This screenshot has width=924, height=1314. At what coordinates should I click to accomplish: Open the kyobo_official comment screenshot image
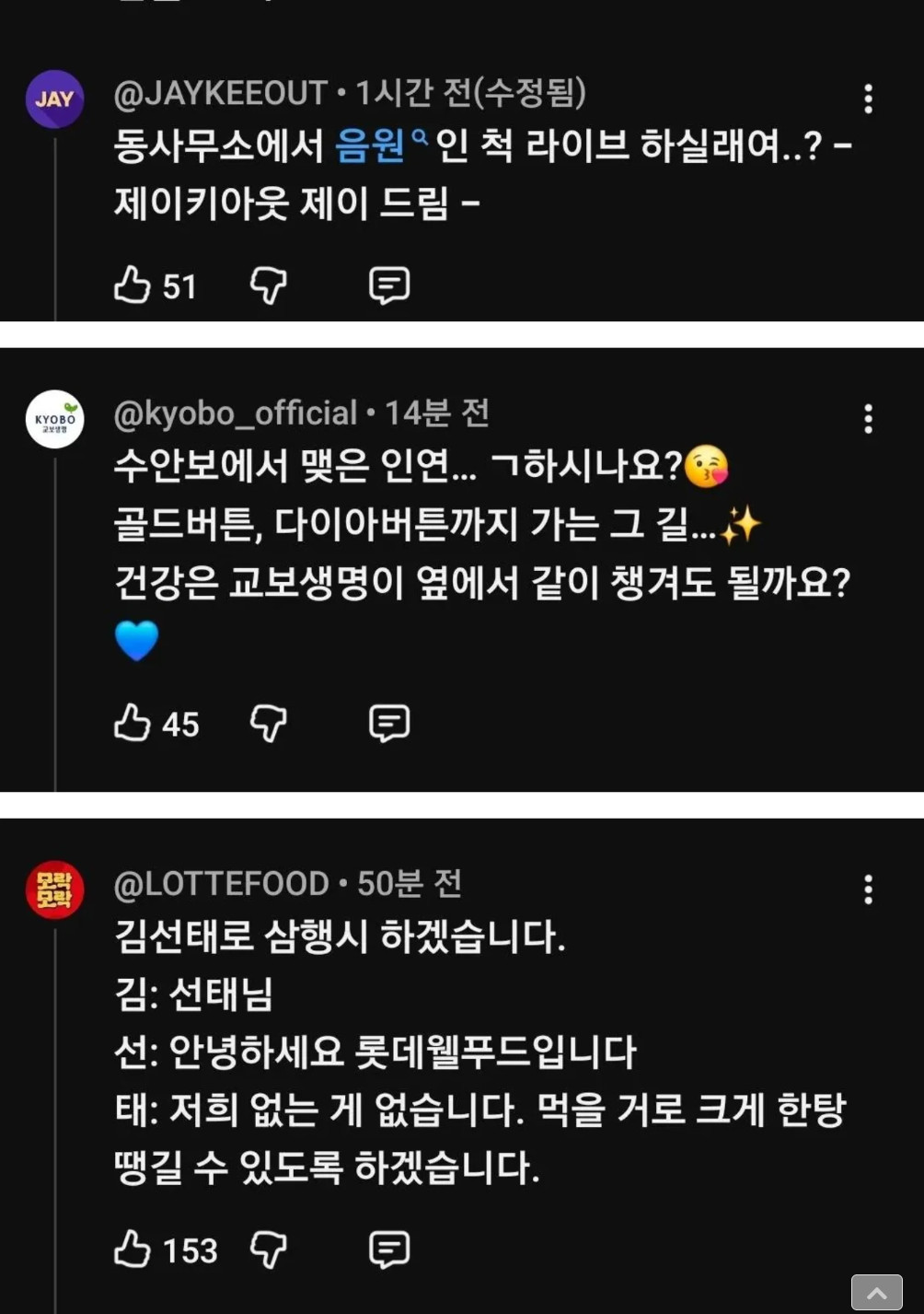462,569
